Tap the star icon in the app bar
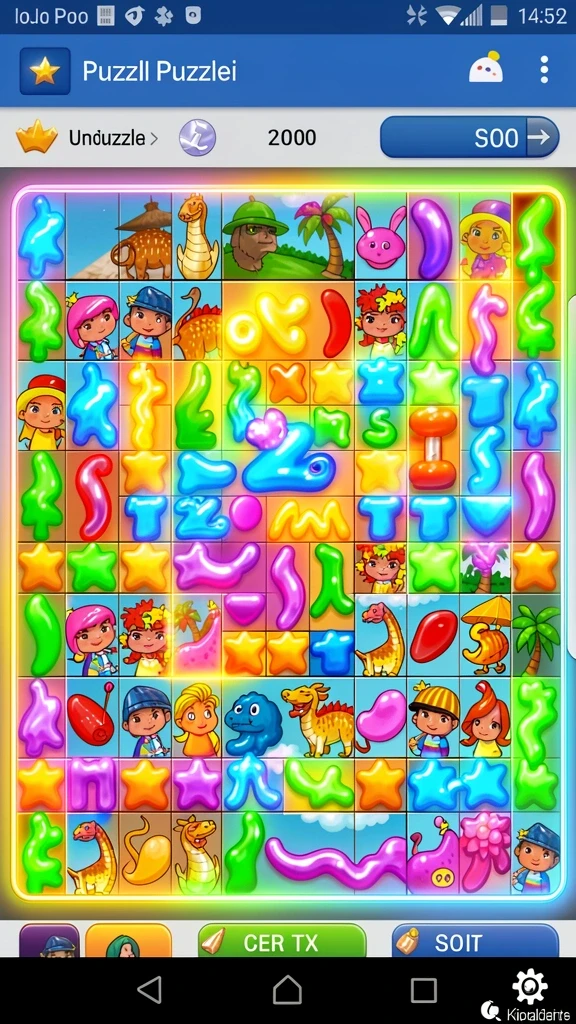The height and width of the screenshot is (1024, 576). pyautogui.click(x=44, y=71)
